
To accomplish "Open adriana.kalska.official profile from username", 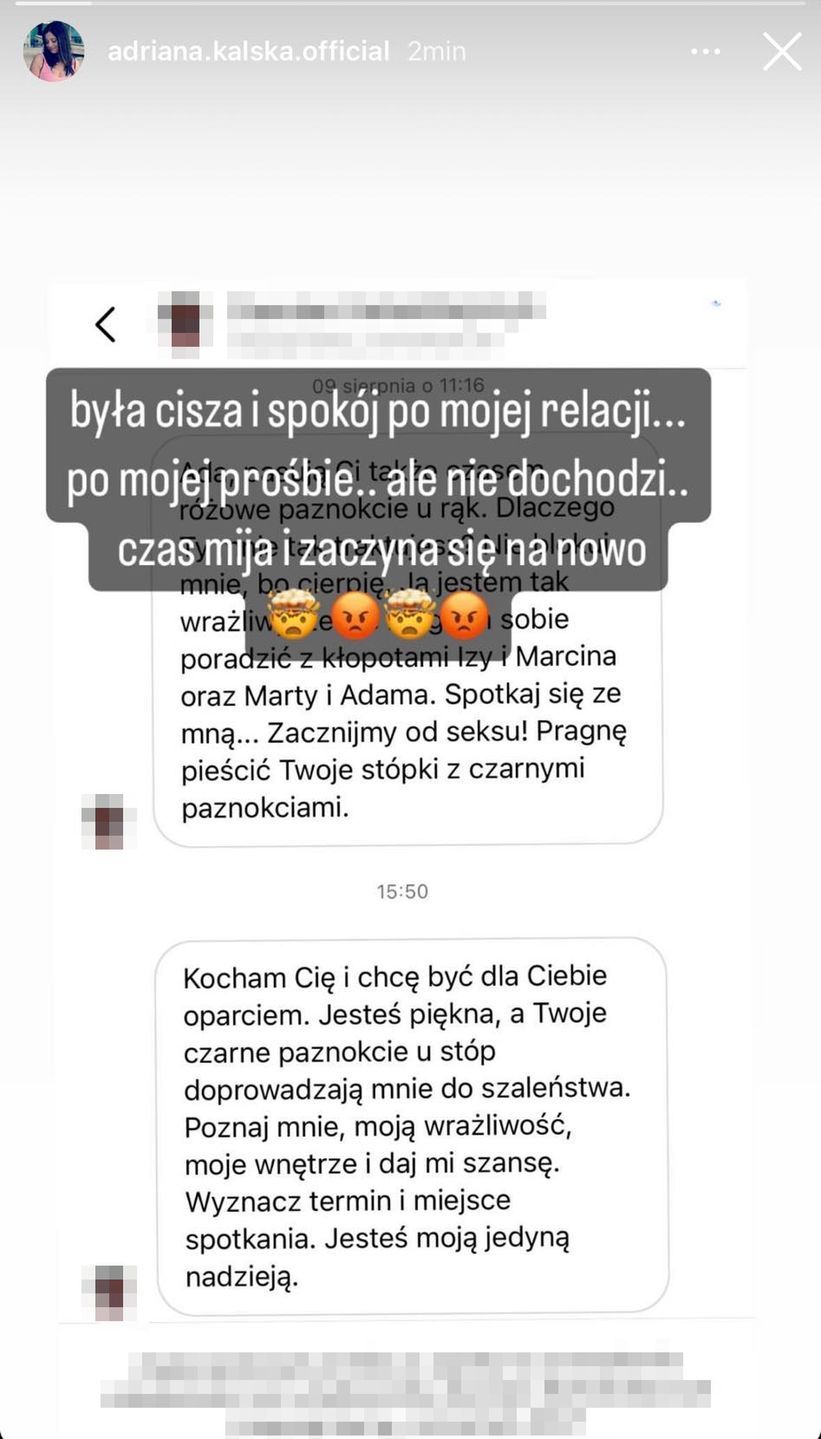I will (x=248, y=52).
